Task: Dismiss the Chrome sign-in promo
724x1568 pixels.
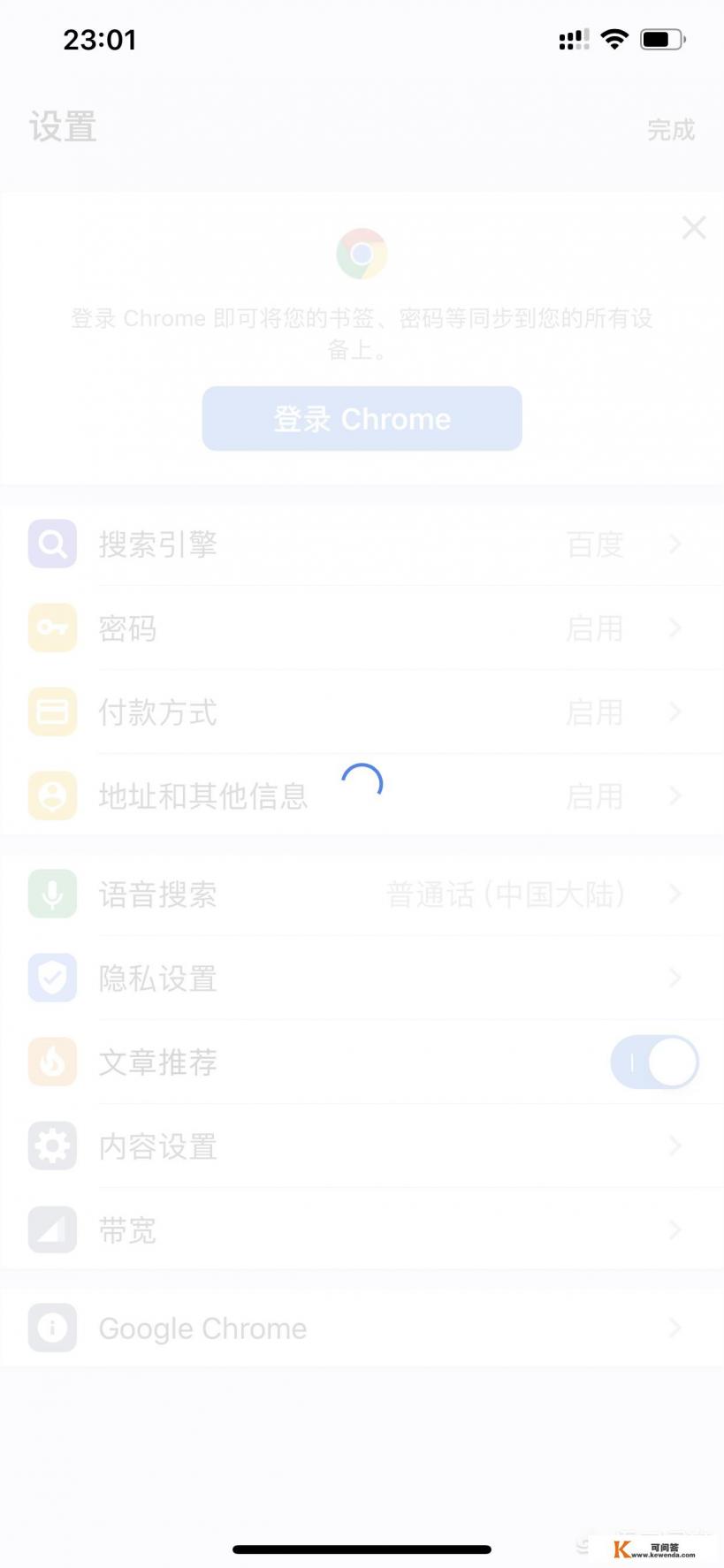Action: pyautogui.click(x=694, y=228)
